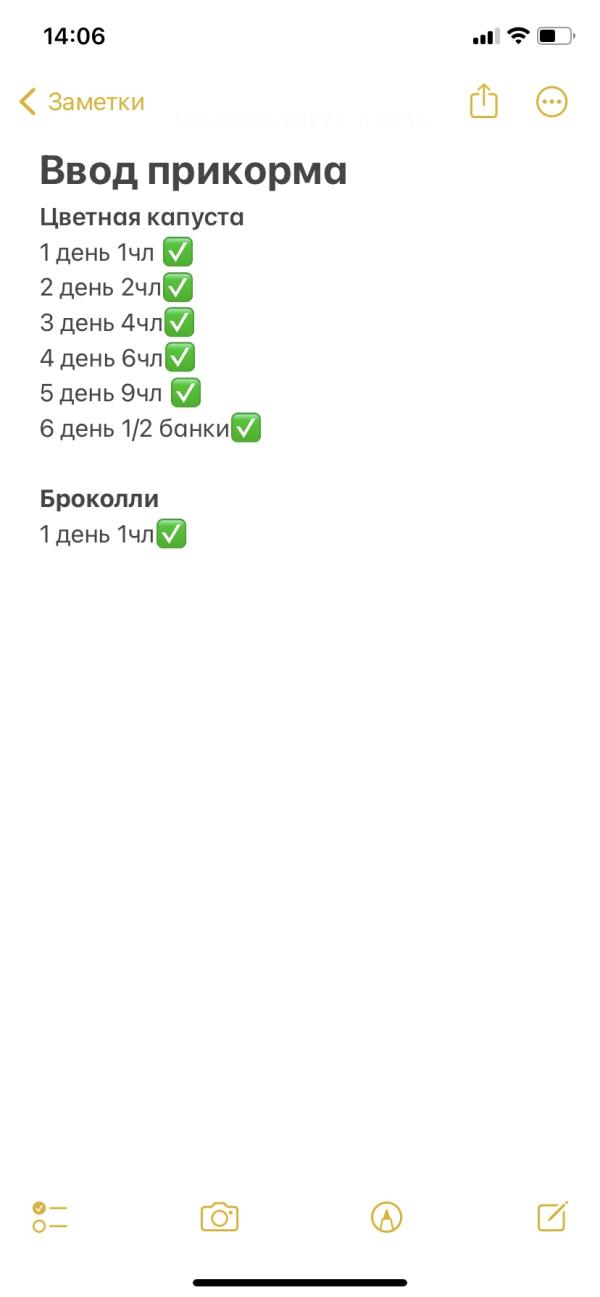Viewport: 600px width, 1297px height.
Task: Create a new note
Action: [552, 1215]
